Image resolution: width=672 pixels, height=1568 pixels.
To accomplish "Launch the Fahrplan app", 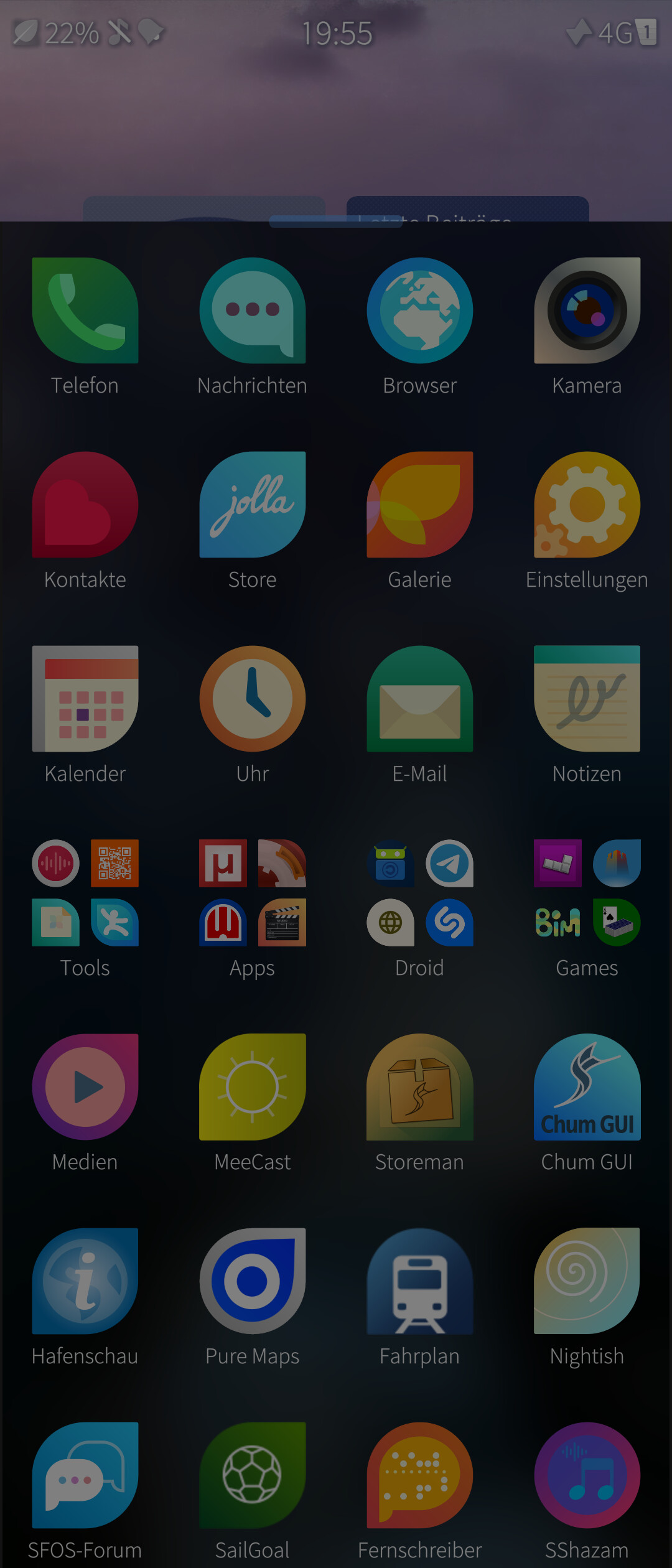I will pyautogui.click(x=420, y=1281).
